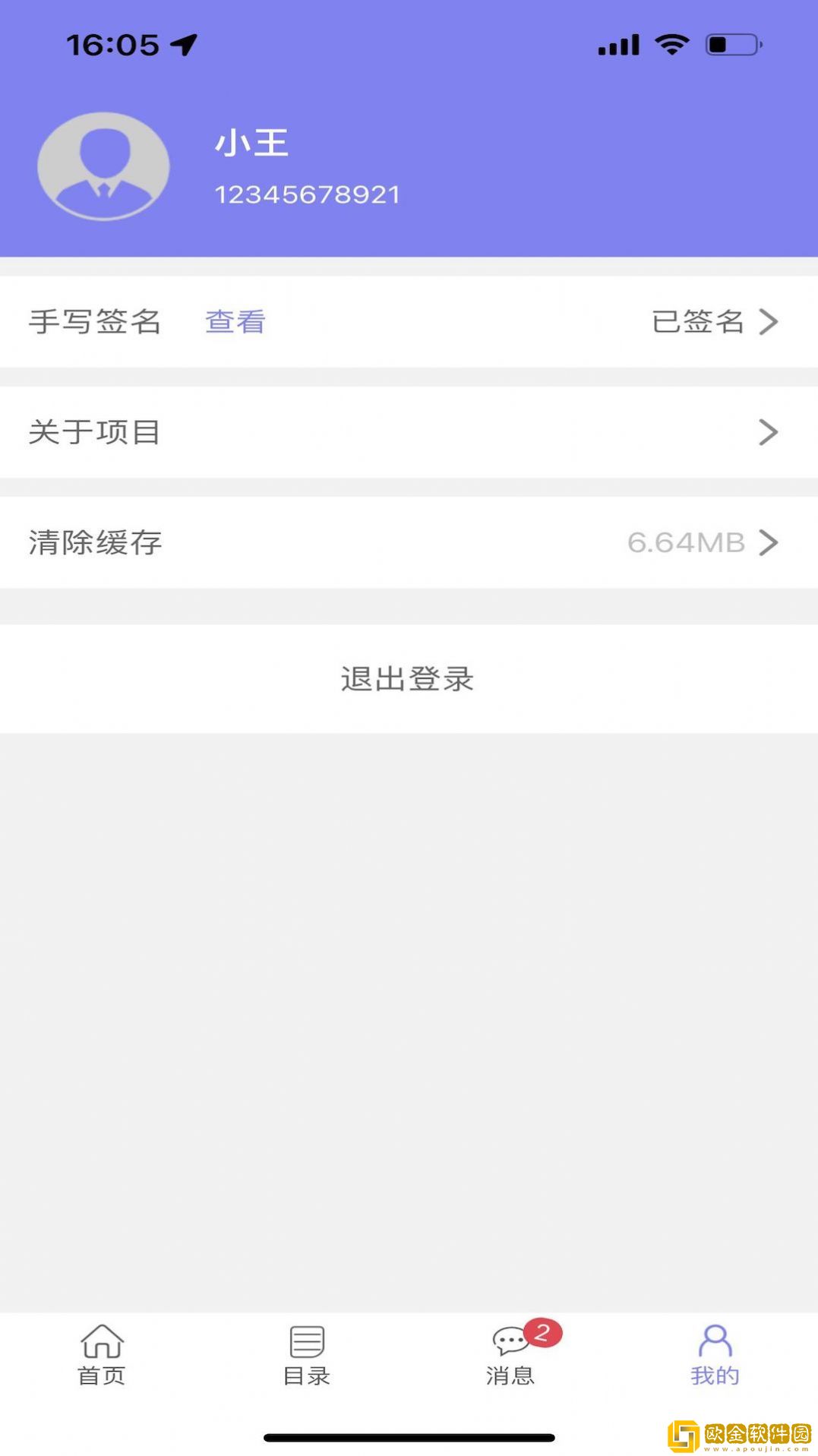Tap the phone number 12345678921
Viewport: 818px width, 1456px height.
point(308,194)
